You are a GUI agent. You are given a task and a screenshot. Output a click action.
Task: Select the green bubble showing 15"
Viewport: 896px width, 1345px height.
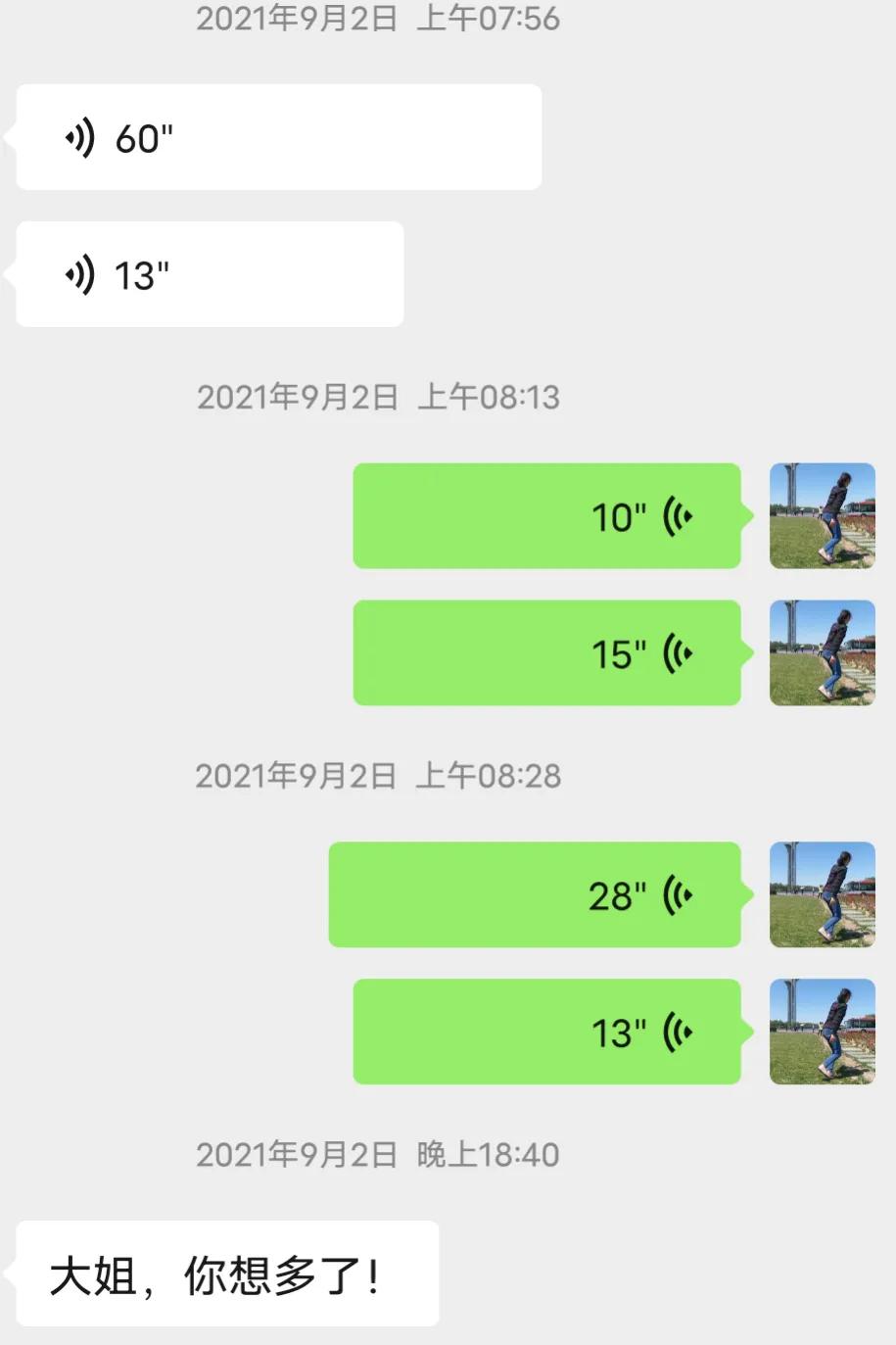click(x=546, y=652)
